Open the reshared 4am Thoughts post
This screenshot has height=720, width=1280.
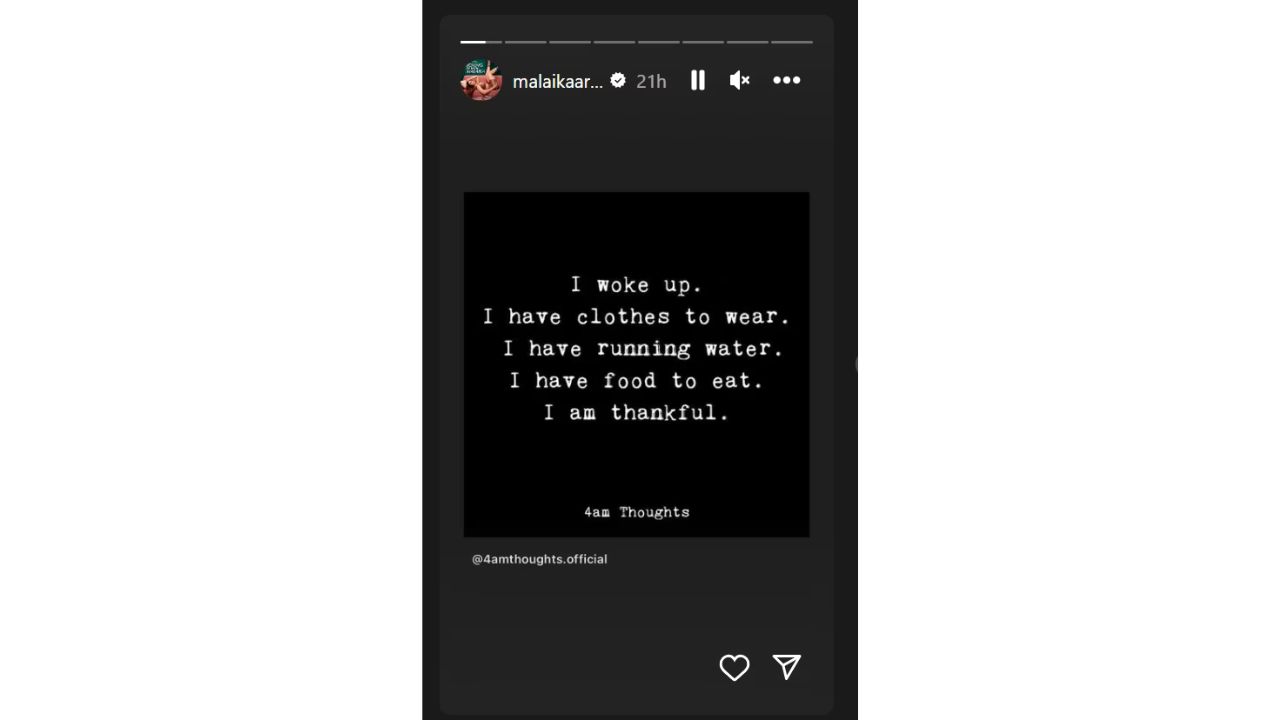point(636,364)
